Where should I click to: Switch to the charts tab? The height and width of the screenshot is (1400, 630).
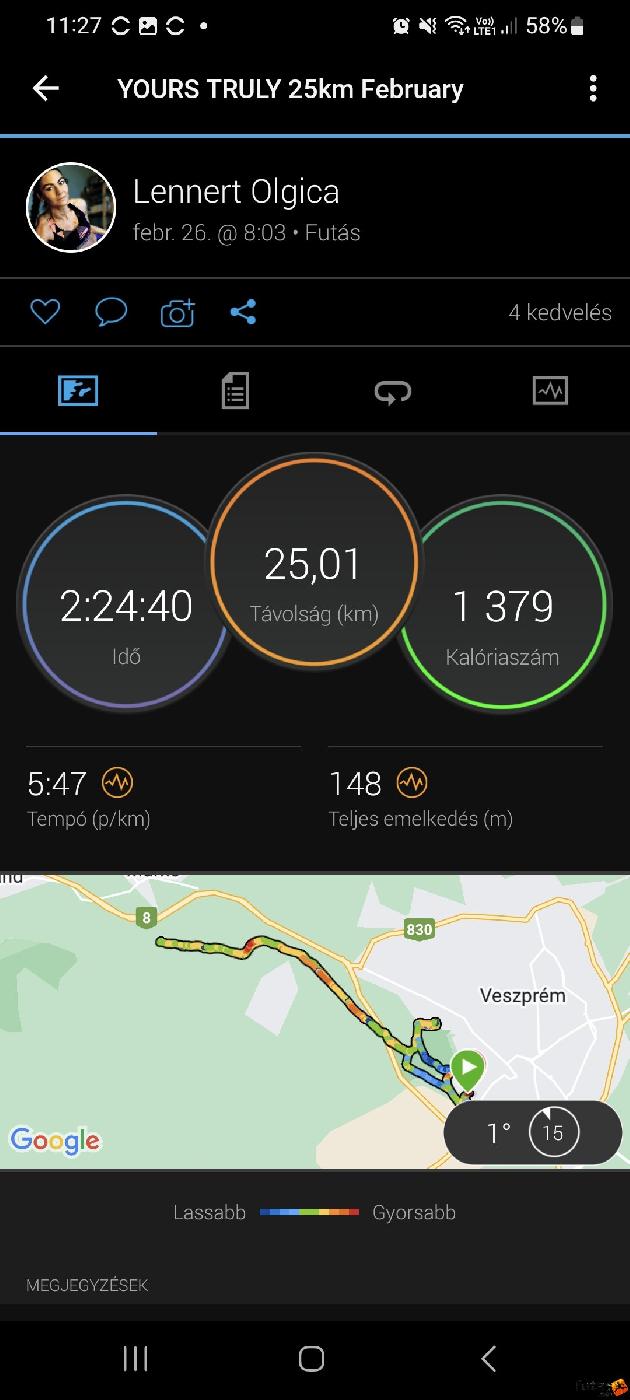[550, 391]
